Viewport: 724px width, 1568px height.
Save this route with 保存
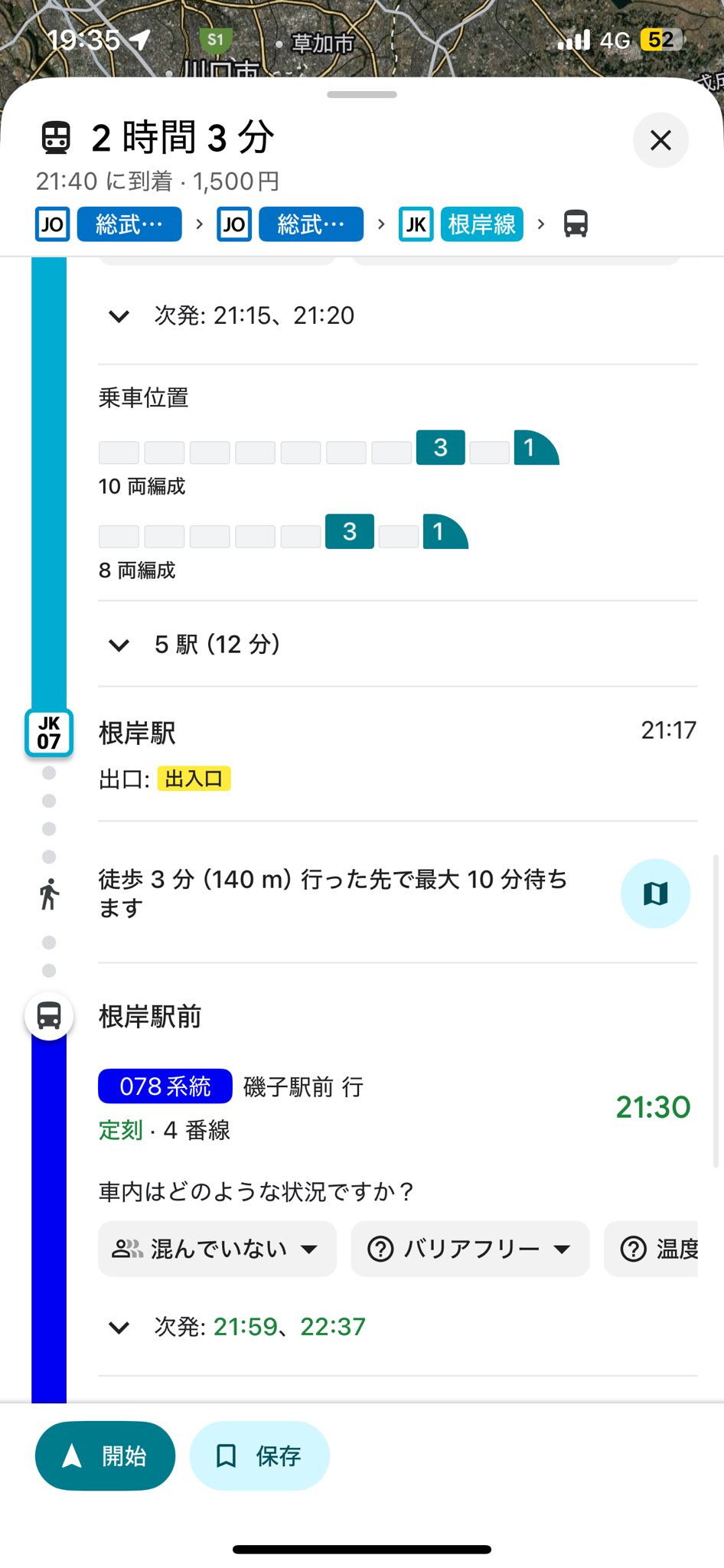pyautogui.click(x=259, y=1455)
